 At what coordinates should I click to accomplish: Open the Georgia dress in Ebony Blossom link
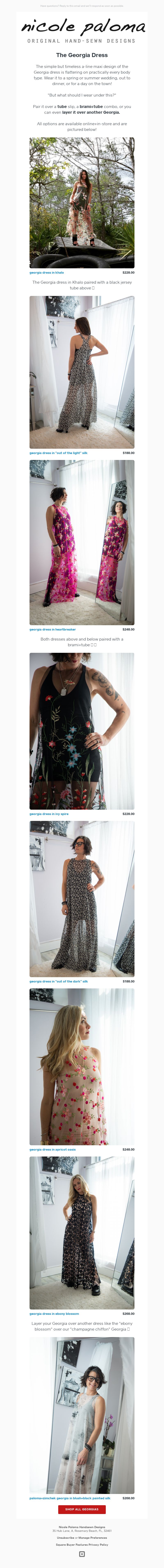click(x=54, y=1314)
